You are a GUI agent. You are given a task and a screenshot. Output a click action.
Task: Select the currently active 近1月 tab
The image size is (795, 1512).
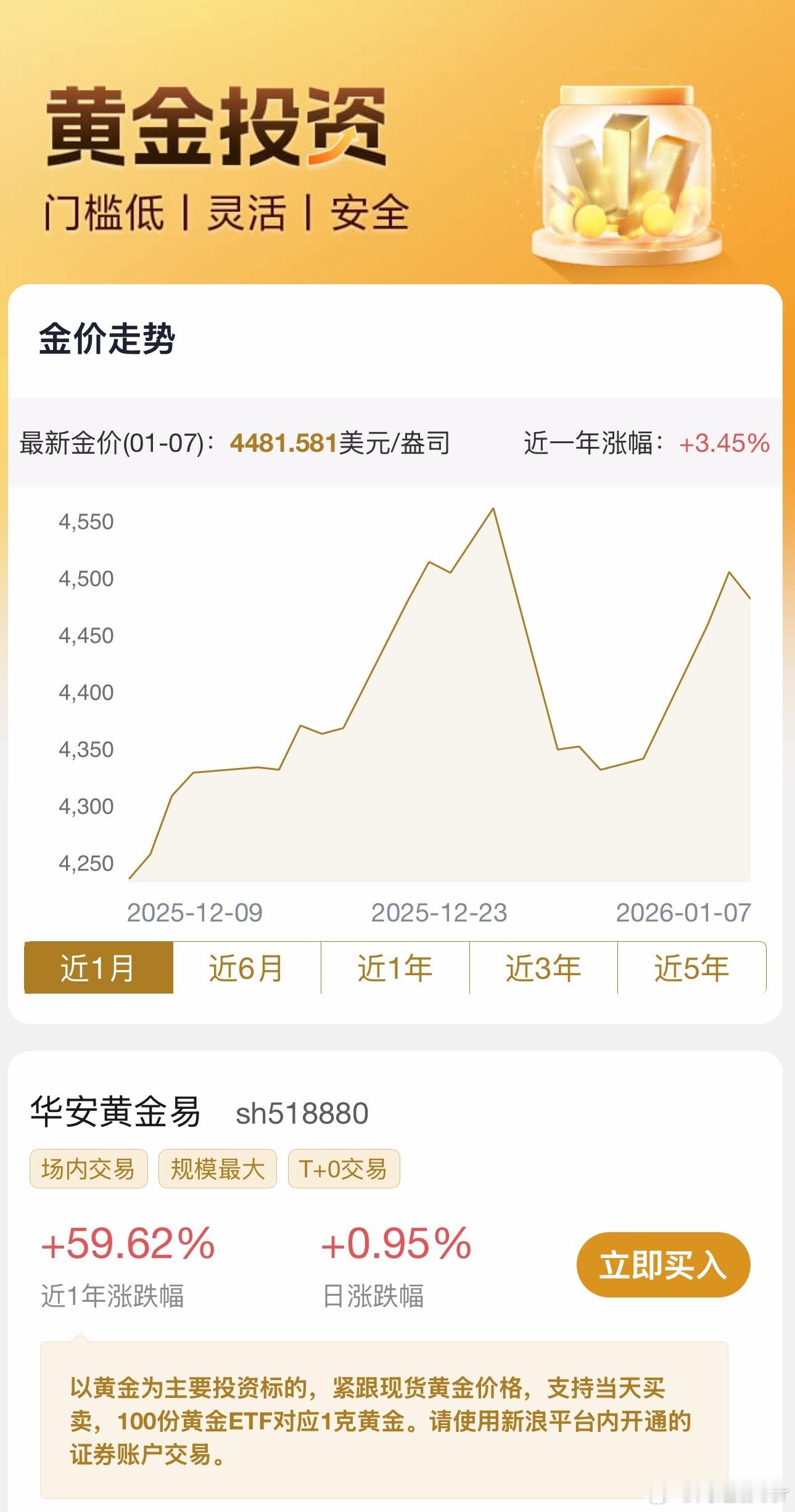[99, 968]
